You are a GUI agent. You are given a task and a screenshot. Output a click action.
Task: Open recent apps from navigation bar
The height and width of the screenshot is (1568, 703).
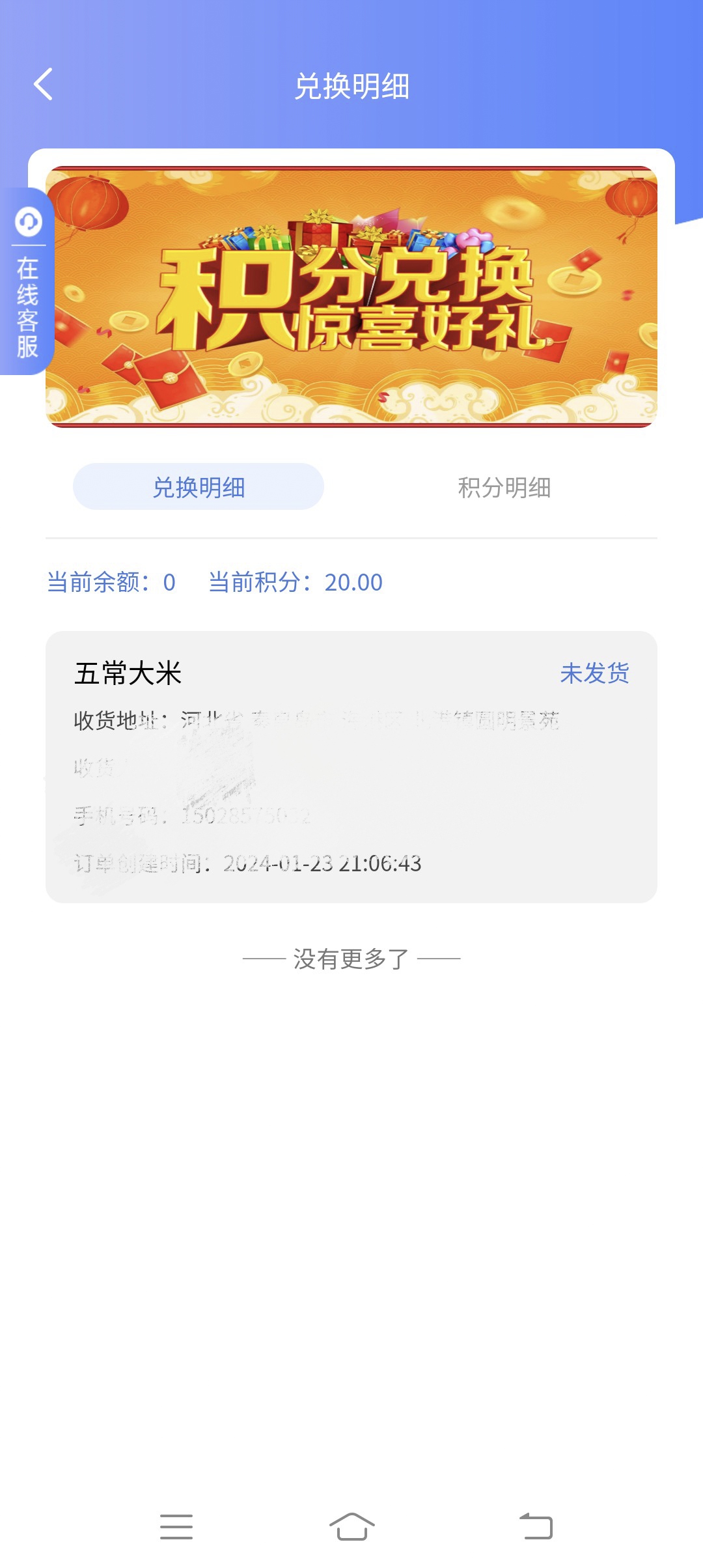176,1526
